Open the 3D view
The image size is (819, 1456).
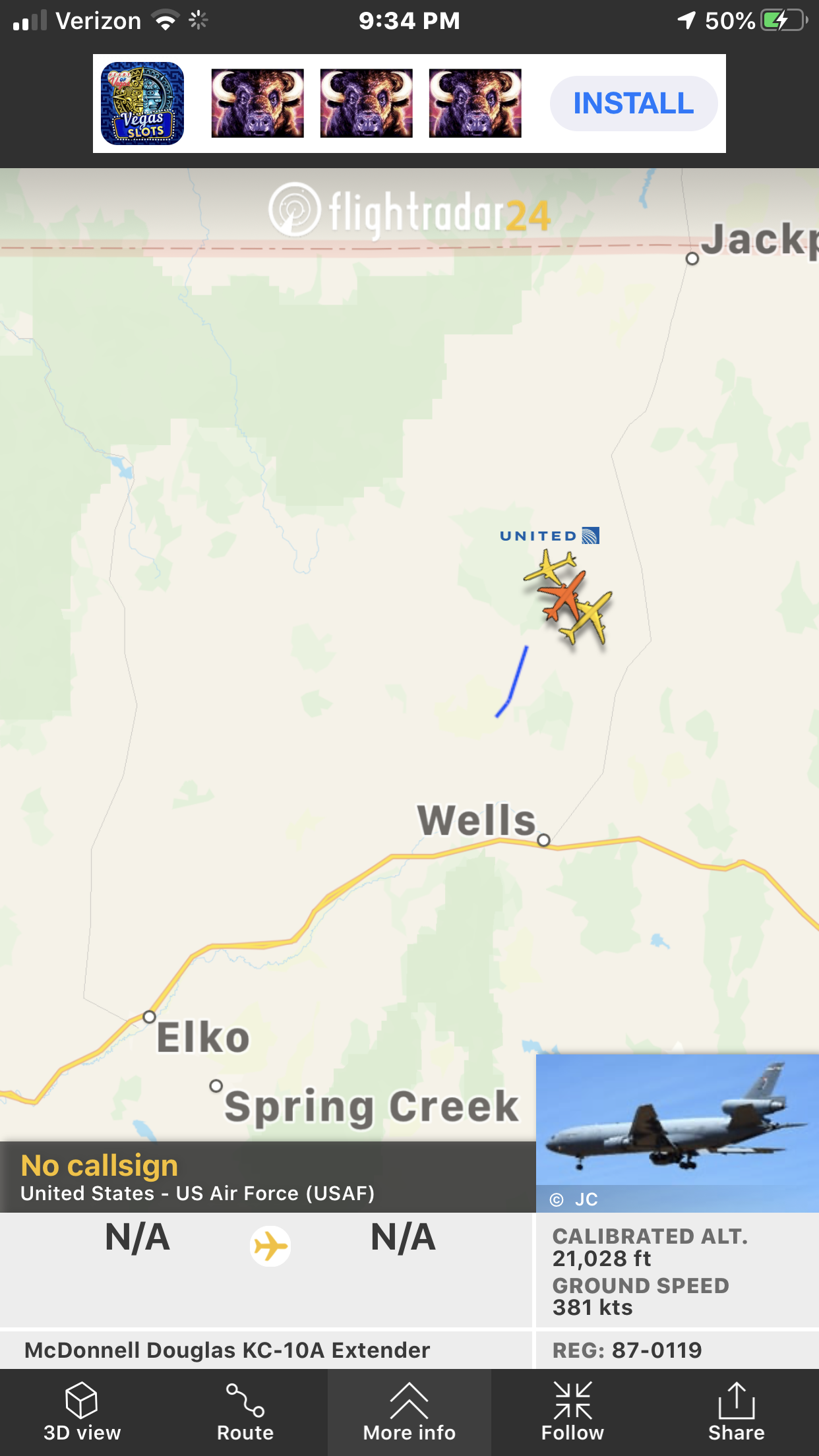click(82, 1412)
